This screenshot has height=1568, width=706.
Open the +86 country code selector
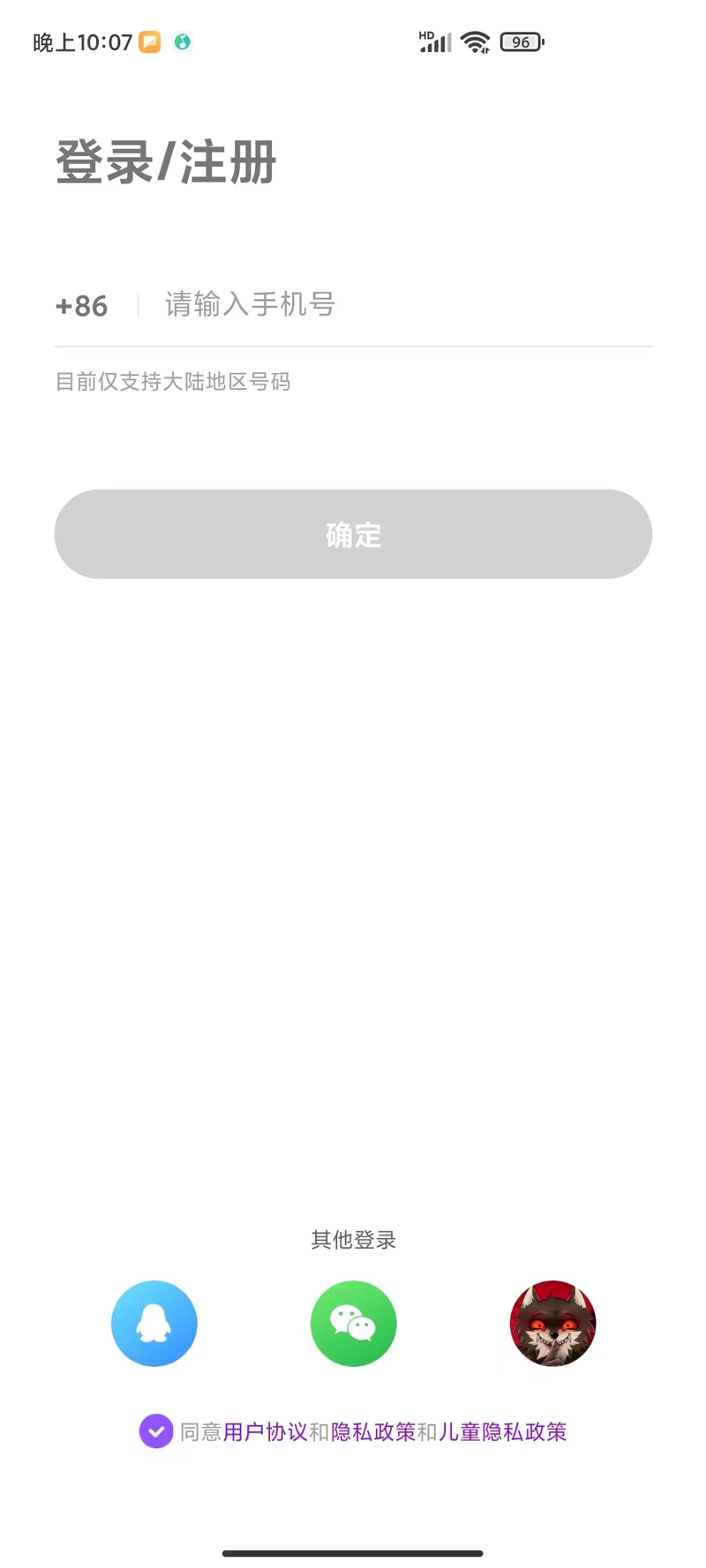tap(81, 306)
